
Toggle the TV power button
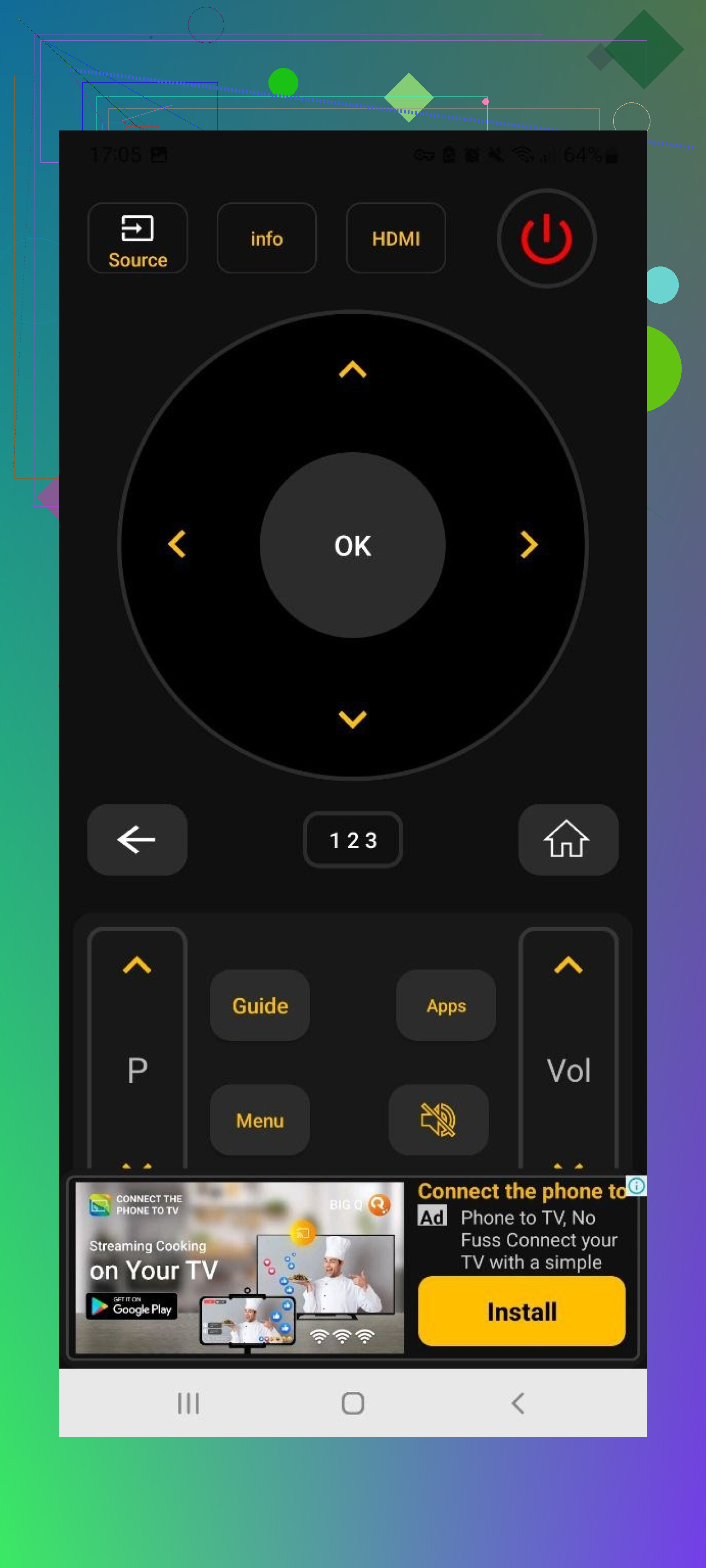pyautogui.click(x=546, y=238)
